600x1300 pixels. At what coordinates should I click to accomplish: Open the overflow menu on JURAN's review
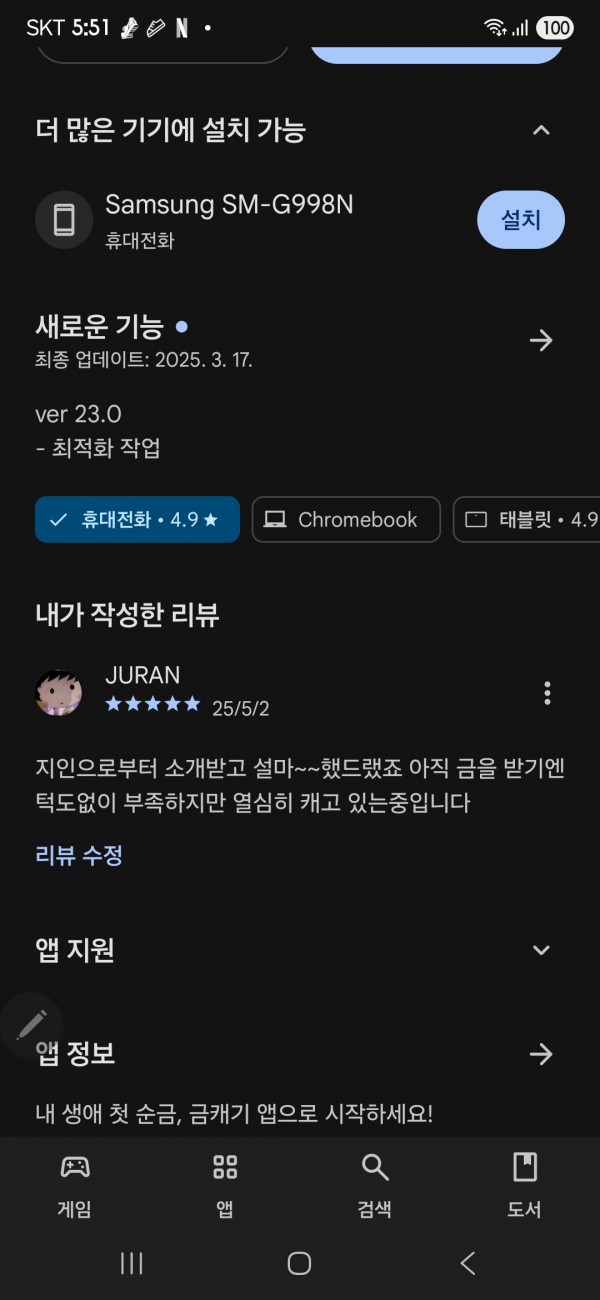click(x=546, y=692)
